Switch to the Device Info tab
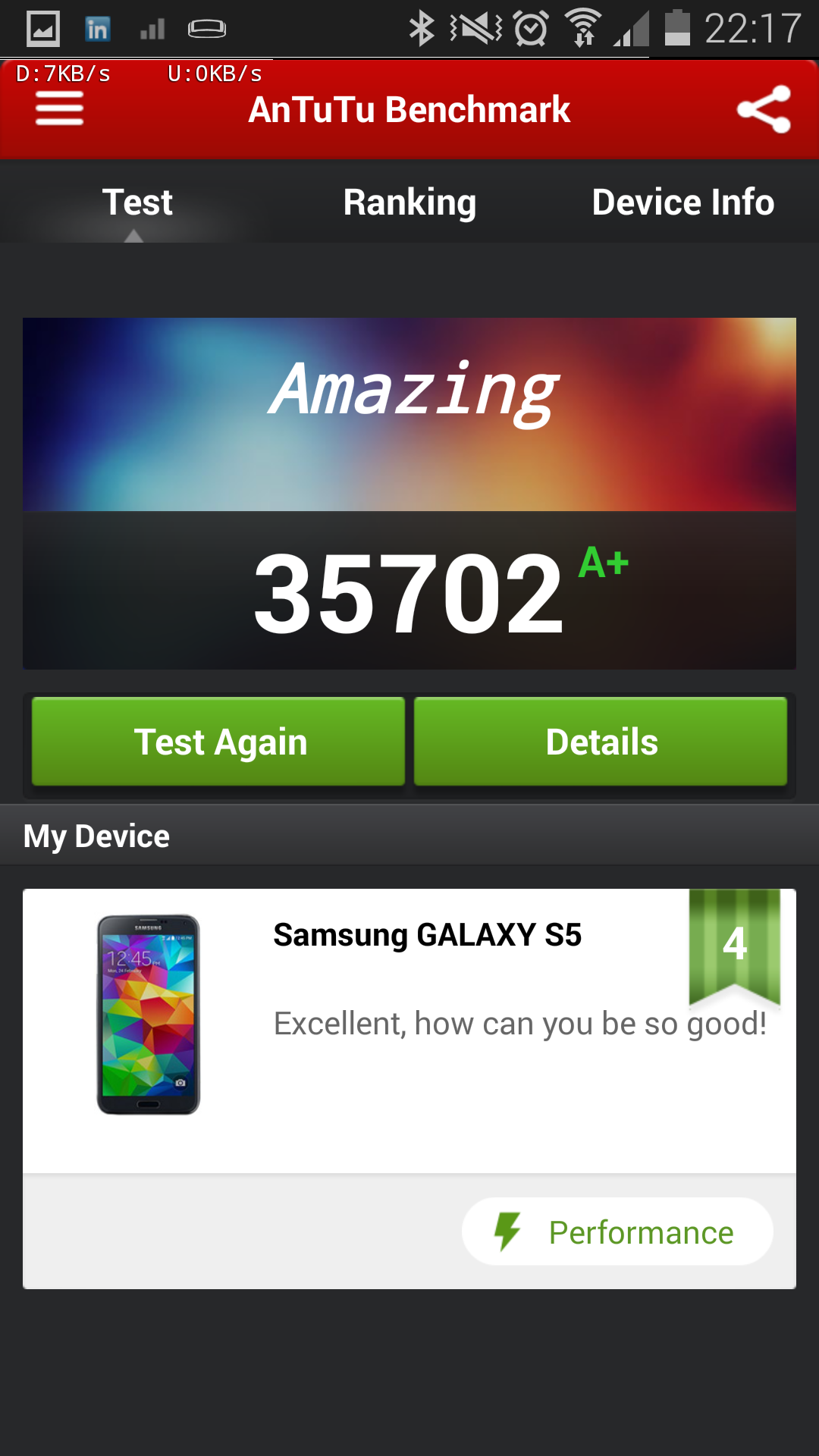This screenshot has height=1456, width=819. pyautogui.click(x=682, y=202)
